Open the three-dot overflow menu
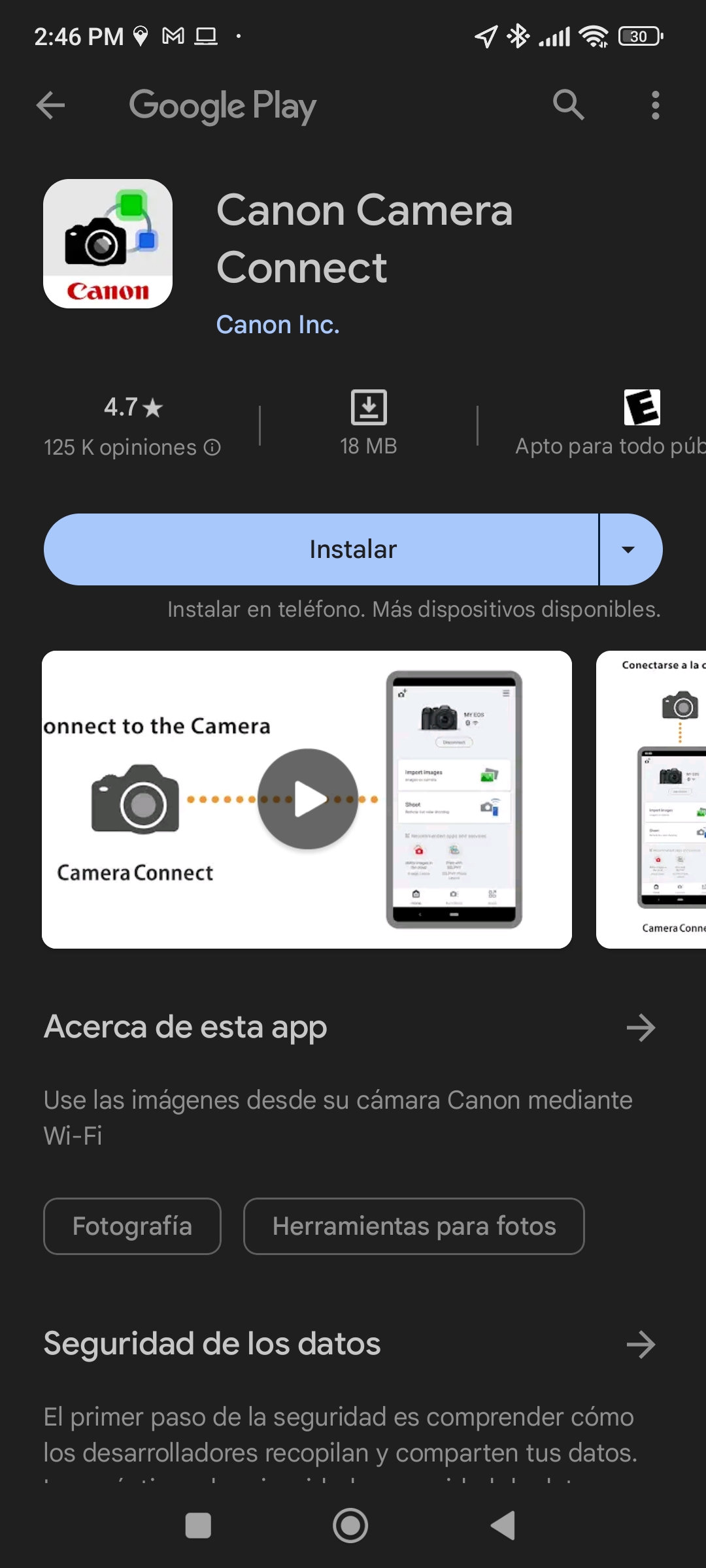 (x=655, y=105)
